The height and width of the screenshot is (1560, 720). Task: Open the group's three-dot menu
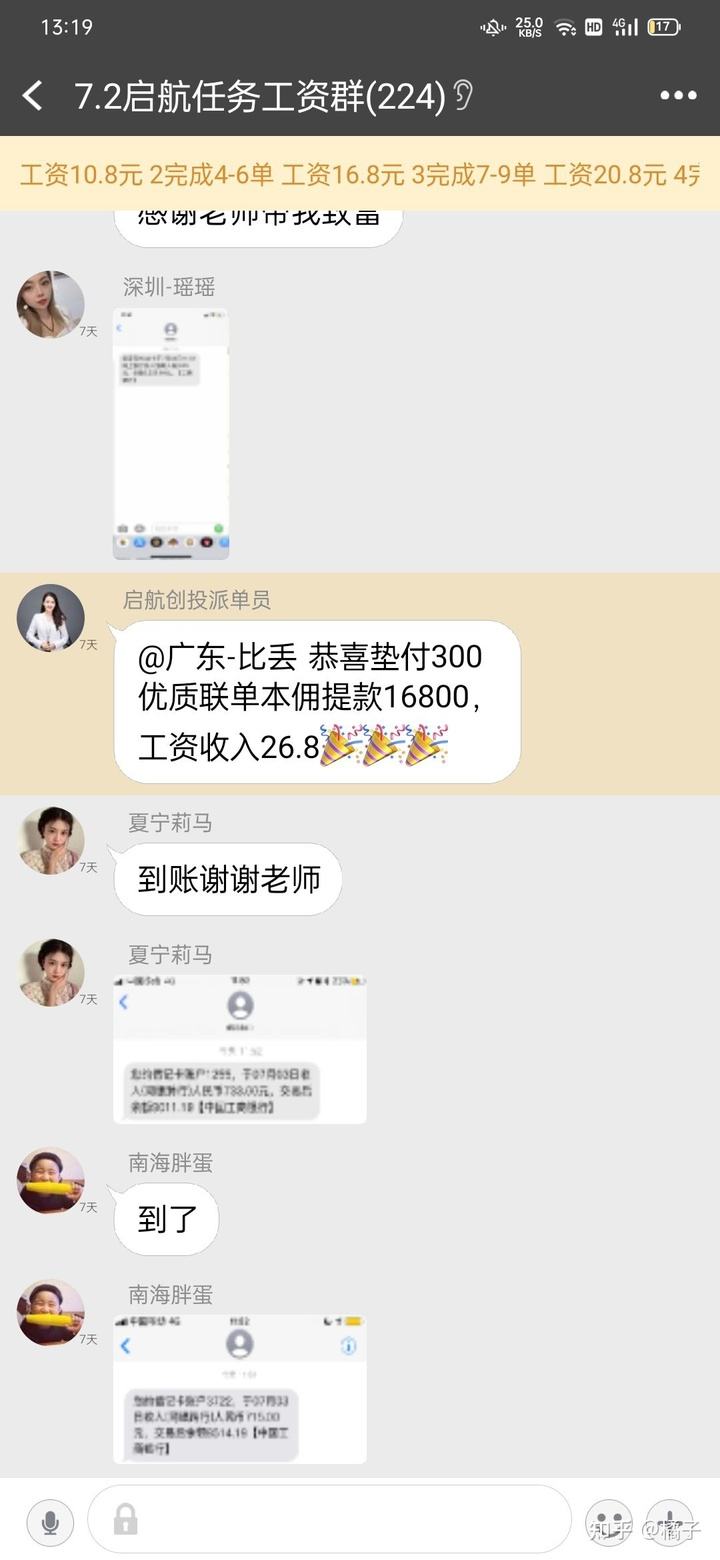click(678, 96)
